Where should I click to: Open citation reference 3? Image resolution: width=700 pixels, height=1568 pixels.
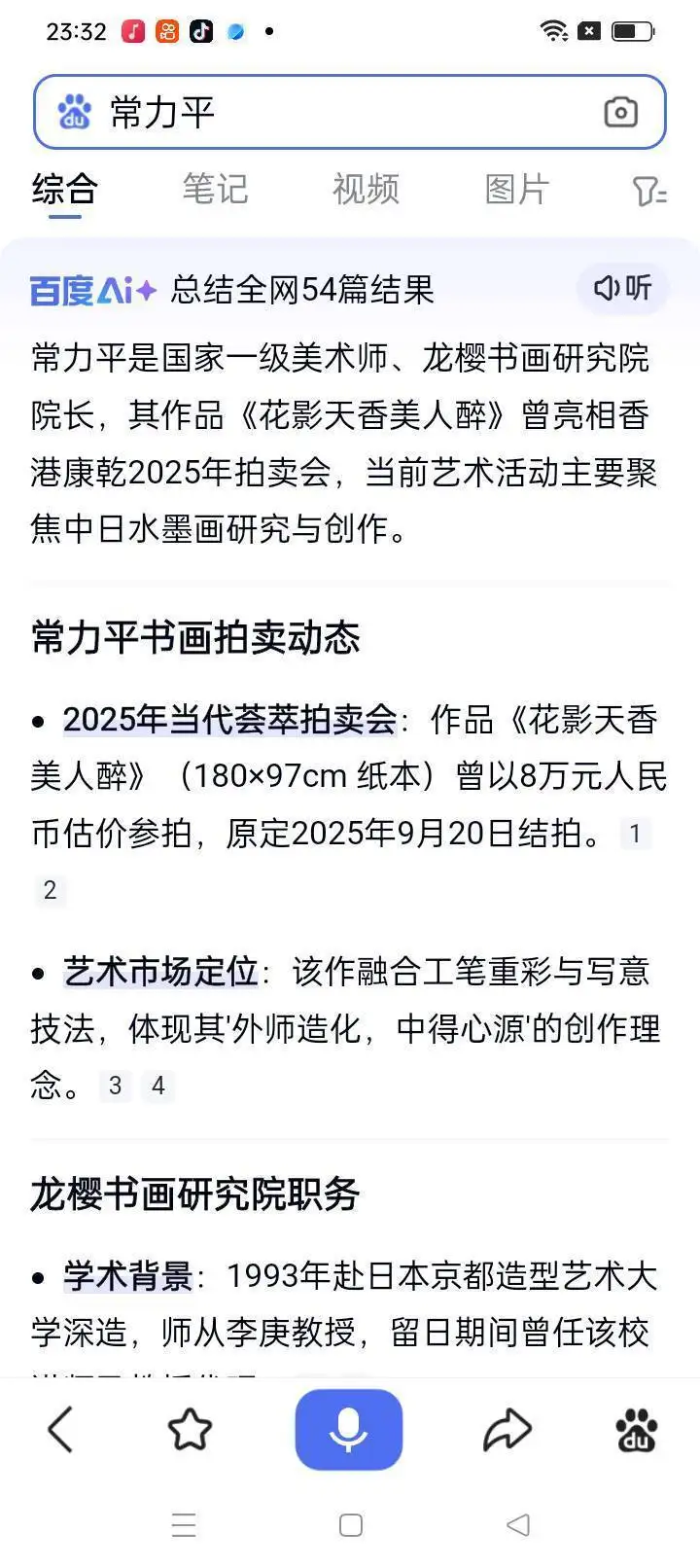point(115,1086)
